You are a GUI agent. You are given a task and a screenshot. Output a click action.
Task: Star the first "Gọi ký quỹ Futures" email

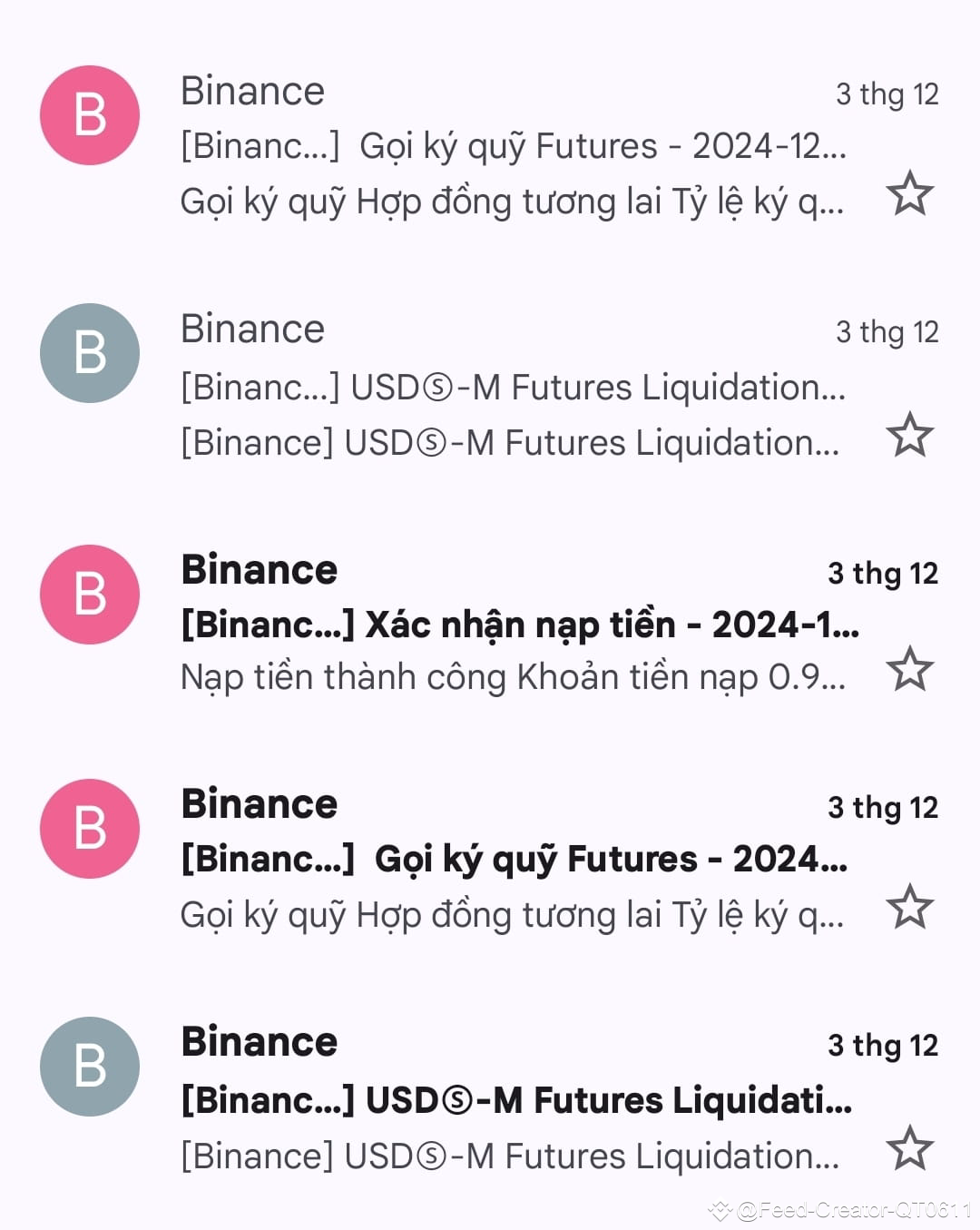(908, 193)
